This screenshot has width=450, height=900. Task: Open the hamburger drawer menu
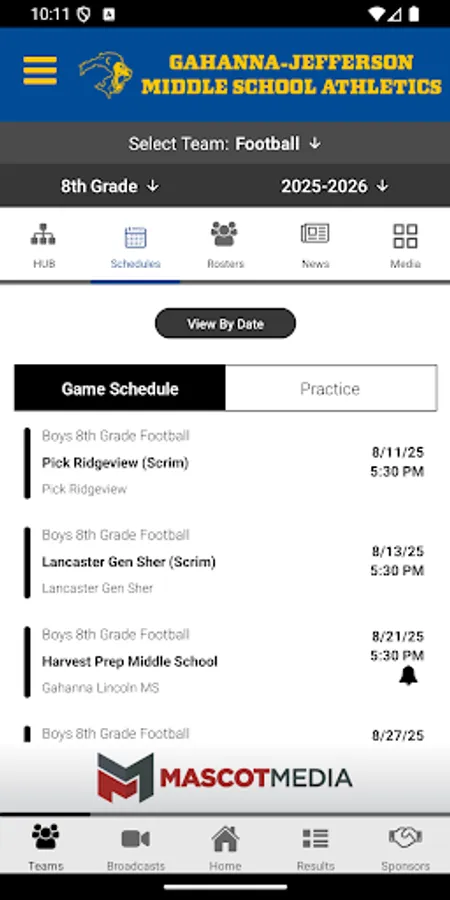tap(40, 71)
